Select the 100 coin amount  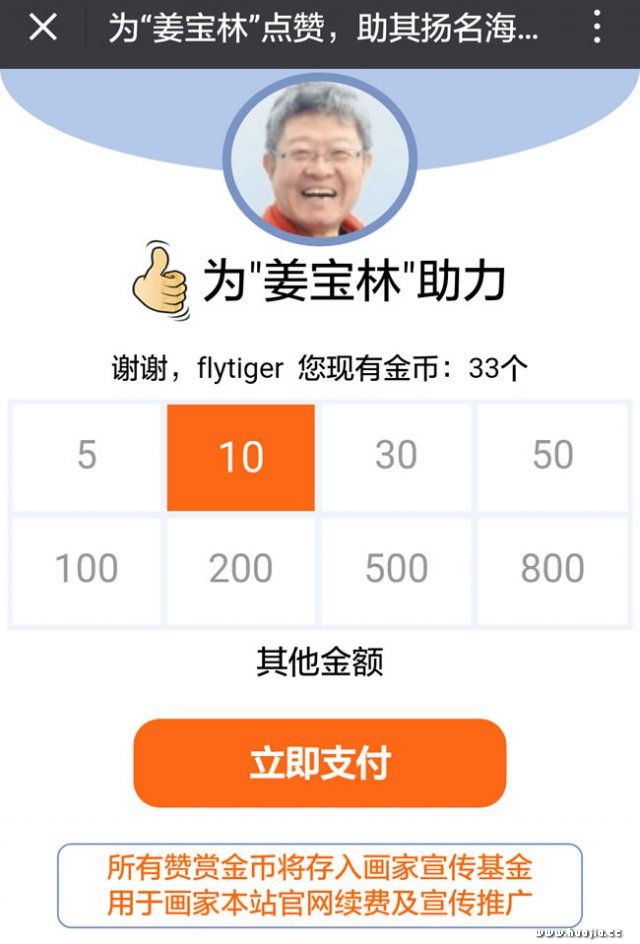click(x=86, y=570)
